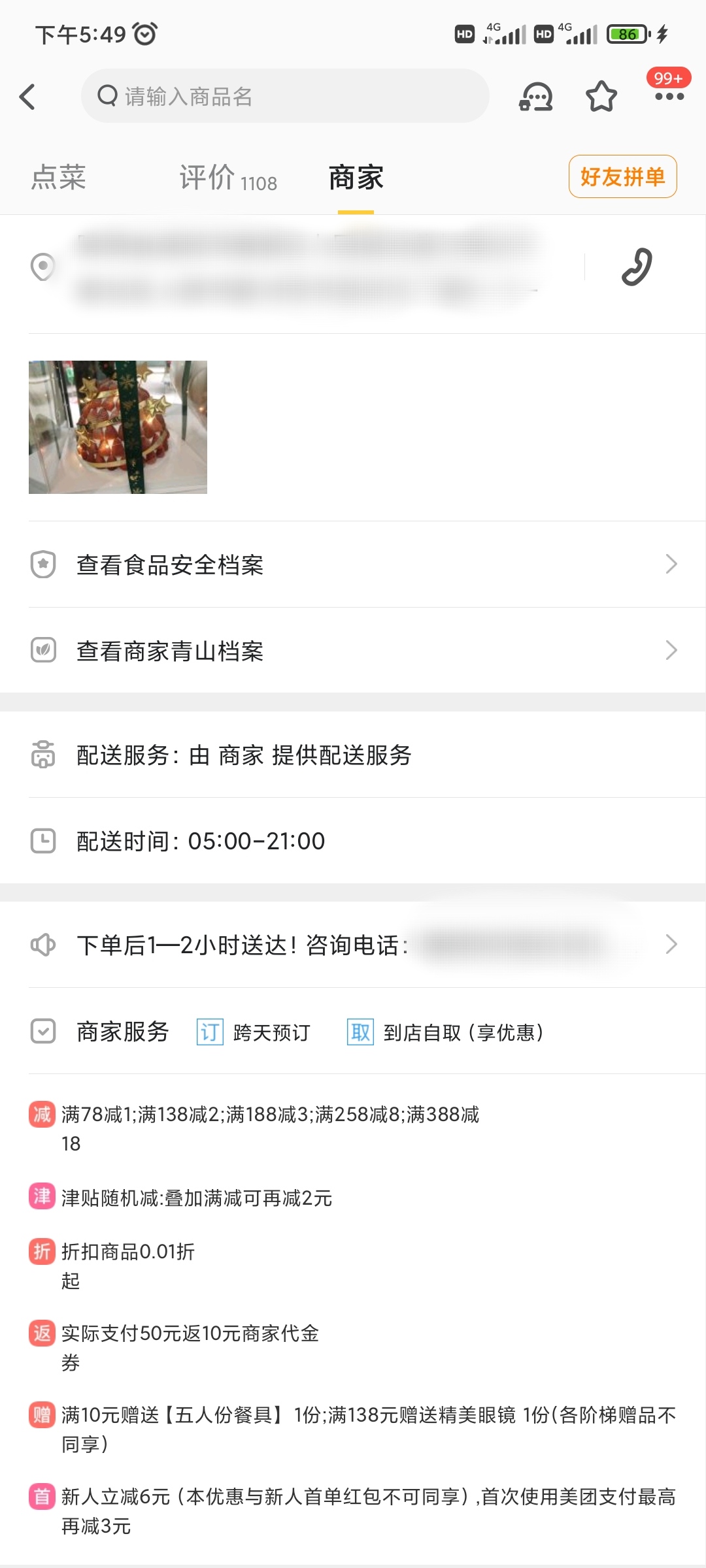
Task: Tap the green leaf icon for 青山档案
Action: coord(43,651)
